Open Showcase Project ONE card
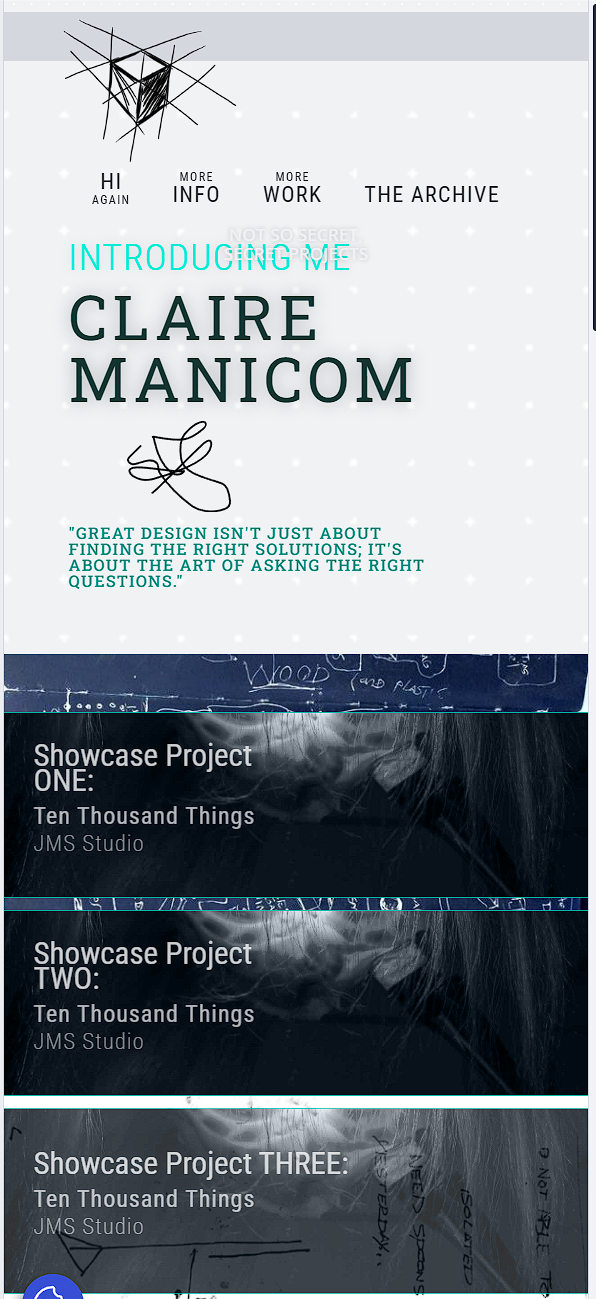This screenshot has width=596, height=1299. pos(296,805)
